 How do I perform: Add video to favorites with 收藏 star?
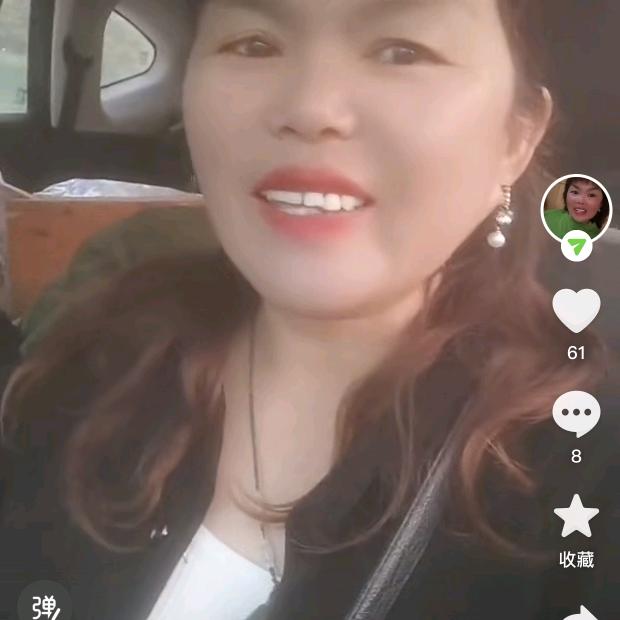pyautogui.click(x=576, y=517)
